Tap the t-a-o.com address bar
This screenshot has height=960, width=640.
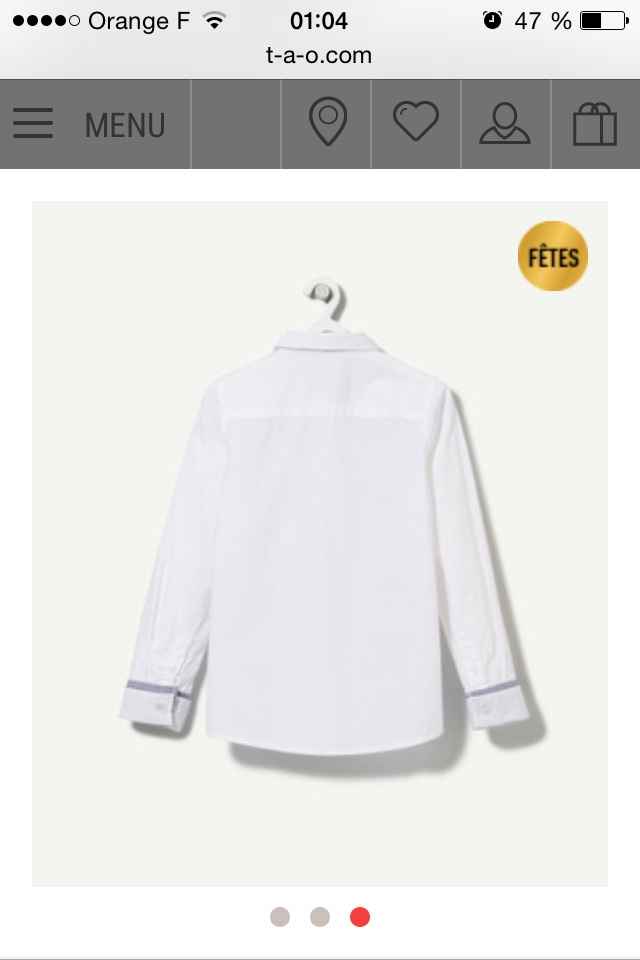click(319, 55)
